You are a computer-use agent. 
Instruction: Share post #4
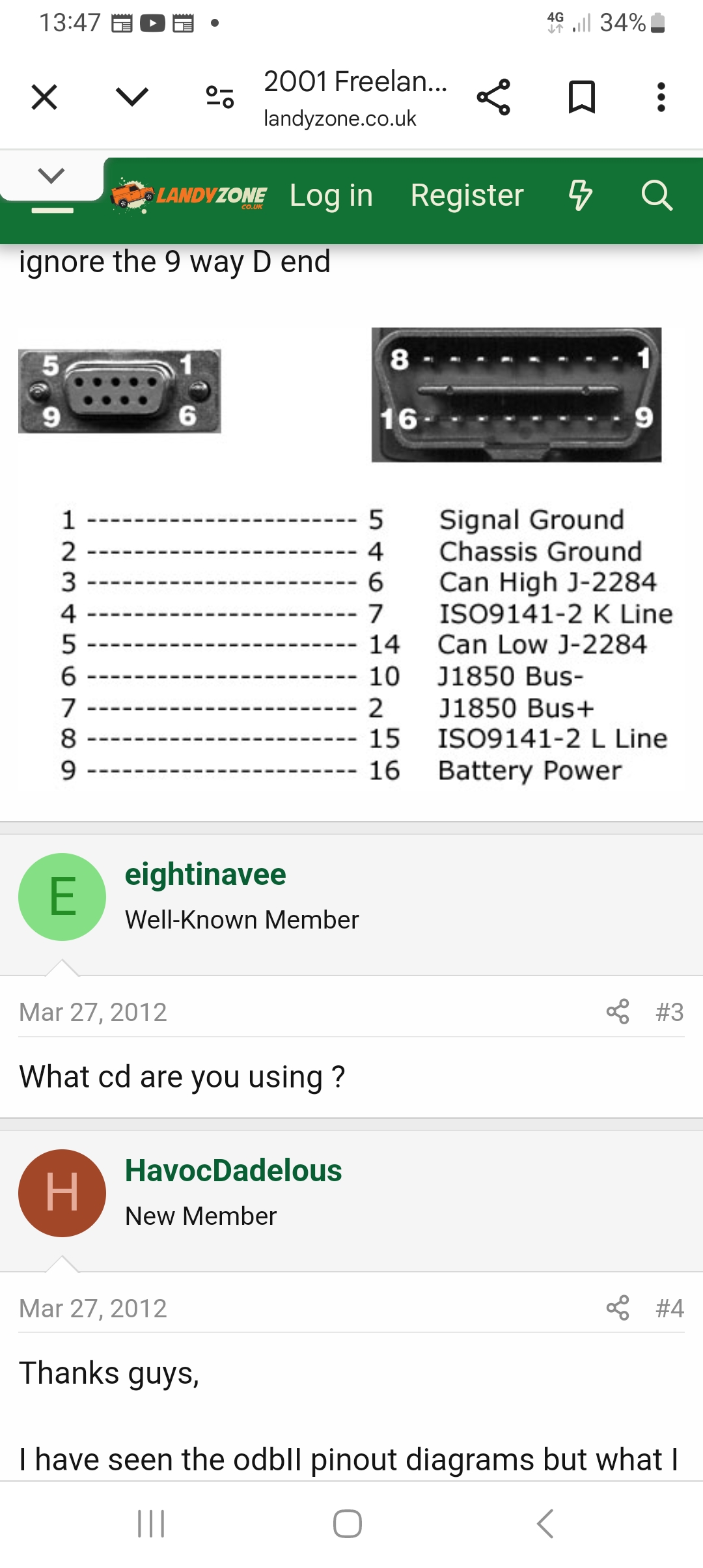(618, 1308)
